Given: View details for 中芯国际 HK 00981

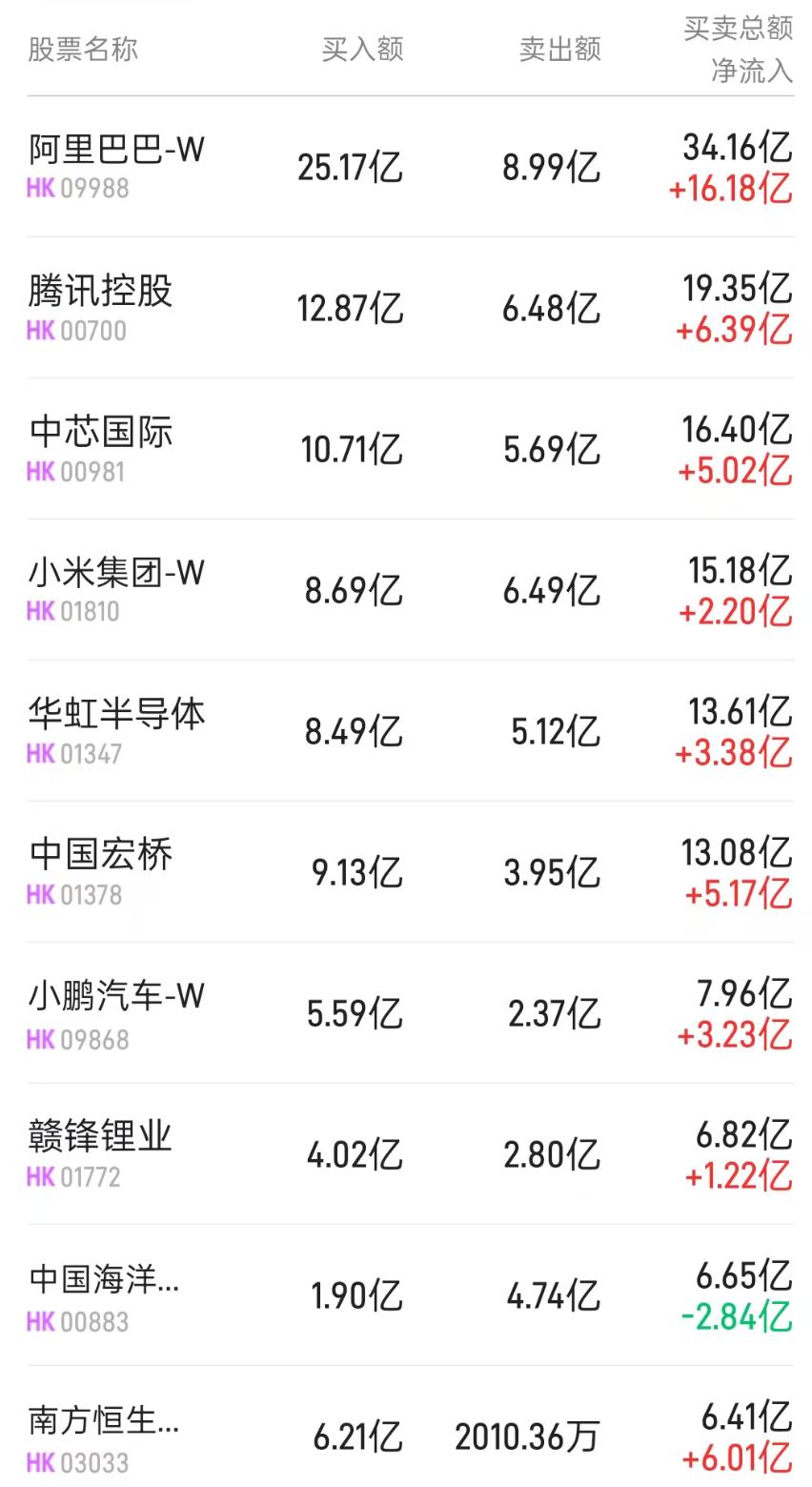Looking at the screenshot, I should (100, 434).
